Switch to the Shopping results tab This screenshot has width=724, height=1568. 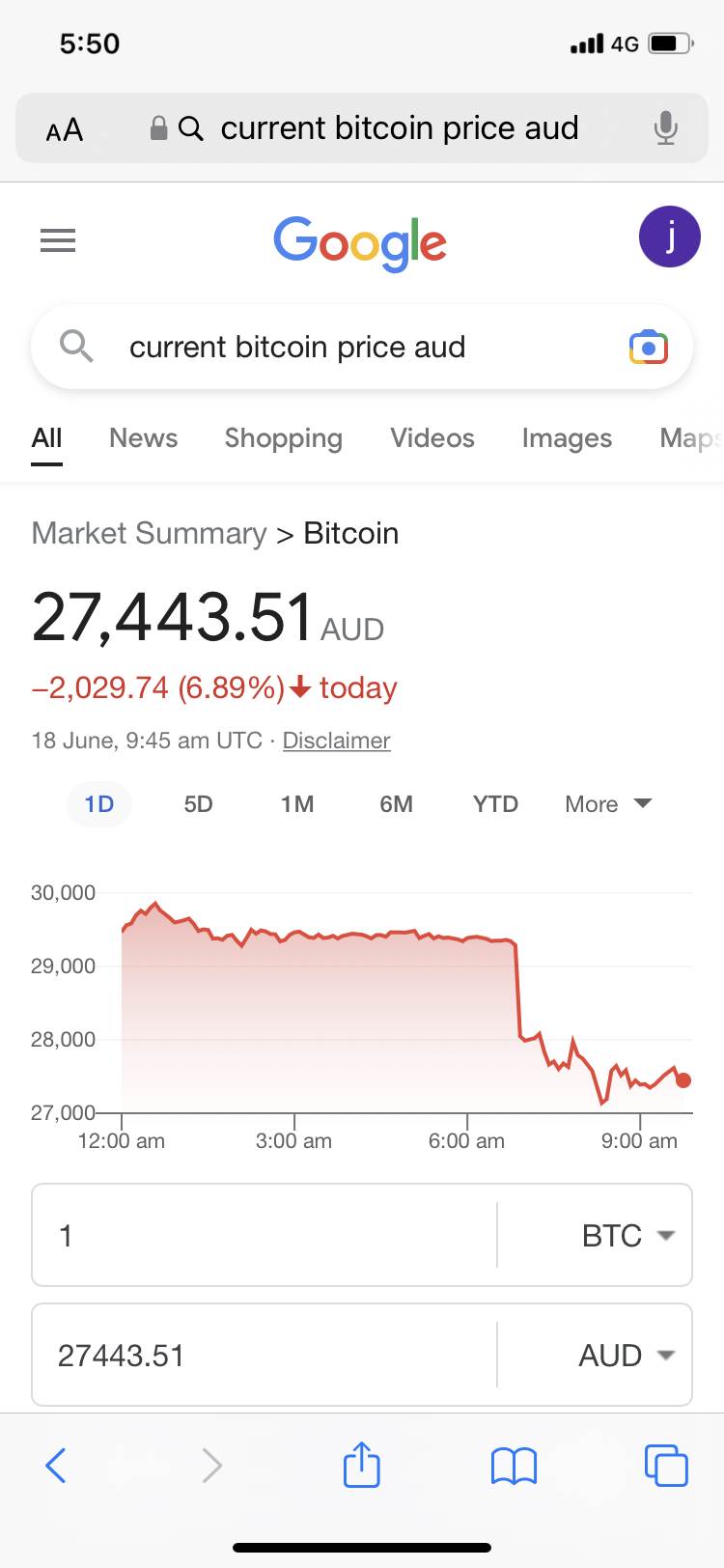pos(283,438)
